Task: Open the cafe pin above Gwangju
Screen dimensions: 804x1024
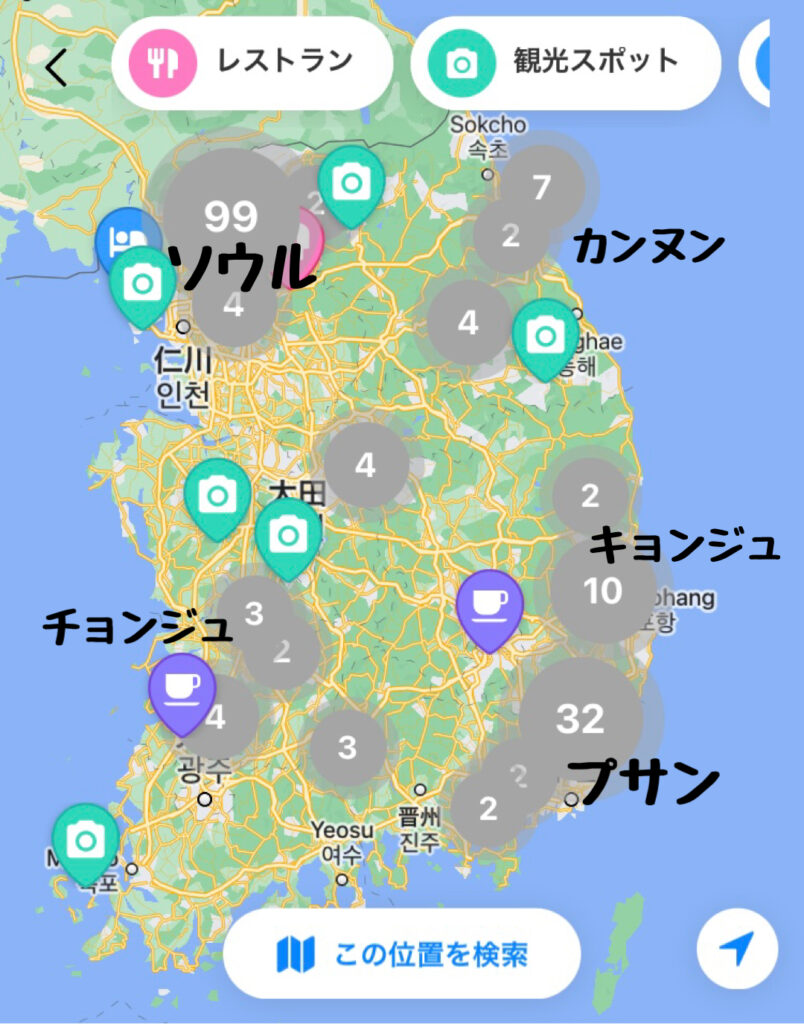Action: click(x=182, y=688)
